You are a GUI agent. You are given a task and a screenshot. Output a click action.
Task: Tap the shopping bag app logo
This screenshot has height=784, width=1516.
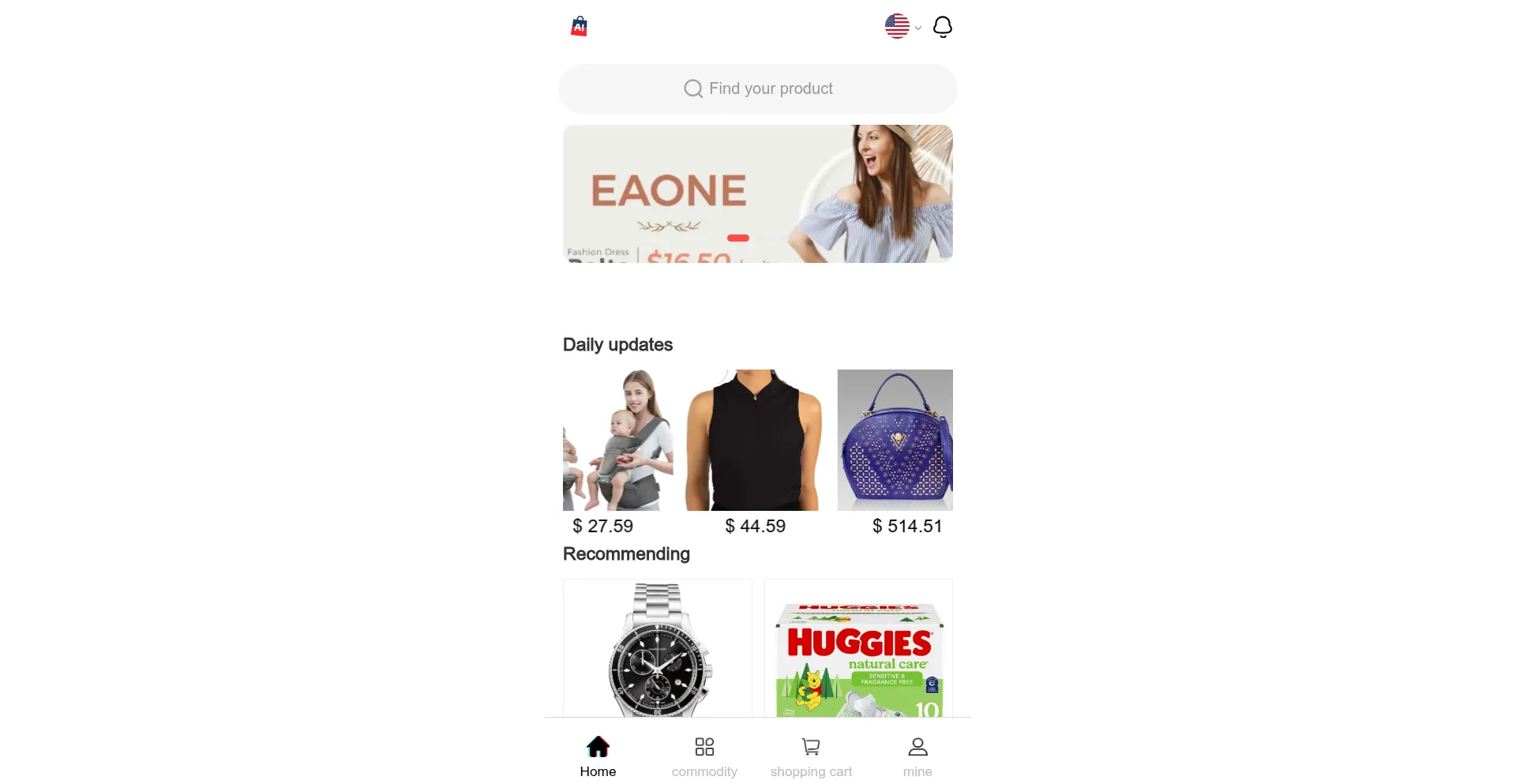tap(579, 27)
